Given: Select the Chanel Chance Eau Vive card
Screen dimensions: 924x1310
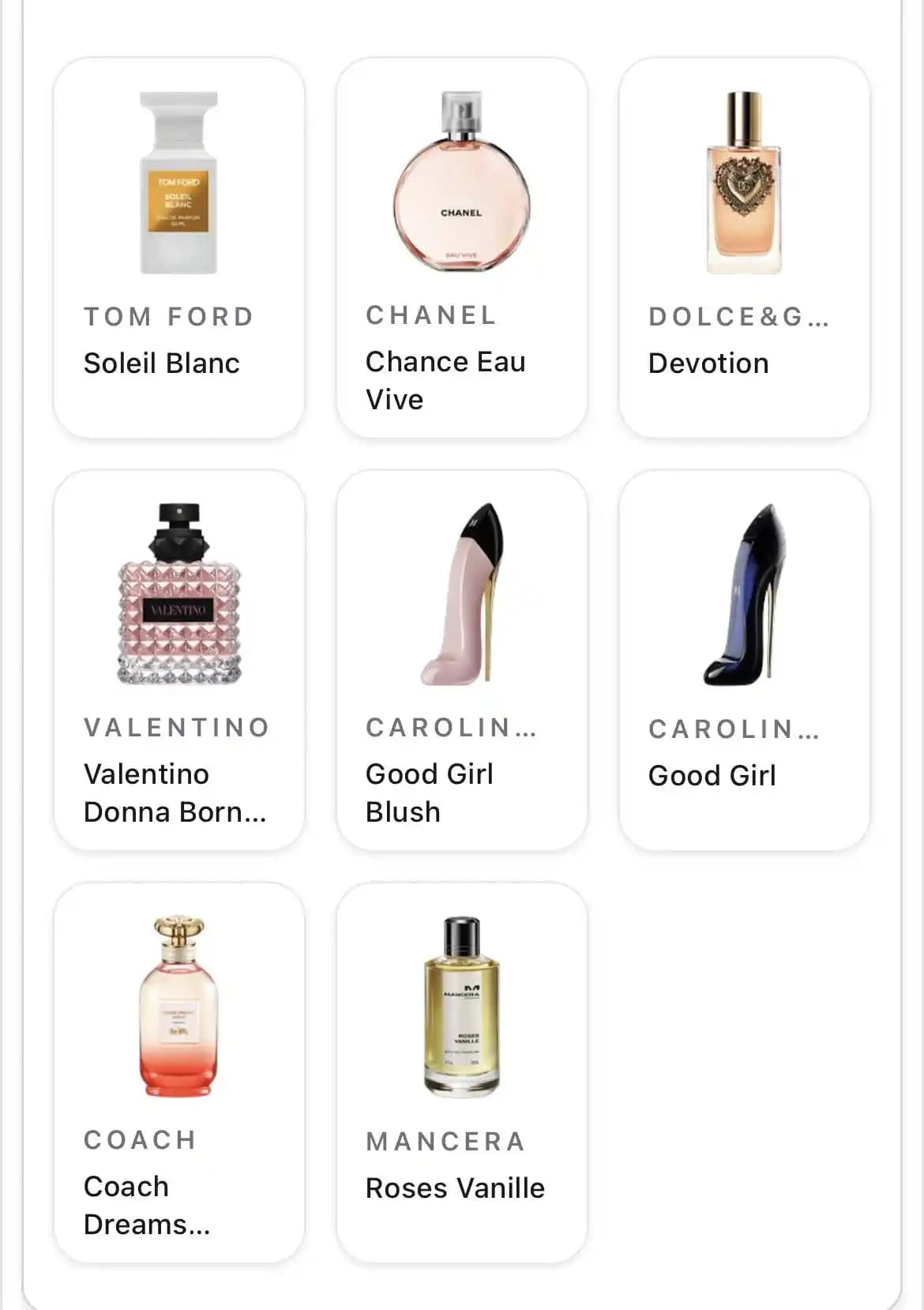Looking at the screenshot, I should (461, 247).
